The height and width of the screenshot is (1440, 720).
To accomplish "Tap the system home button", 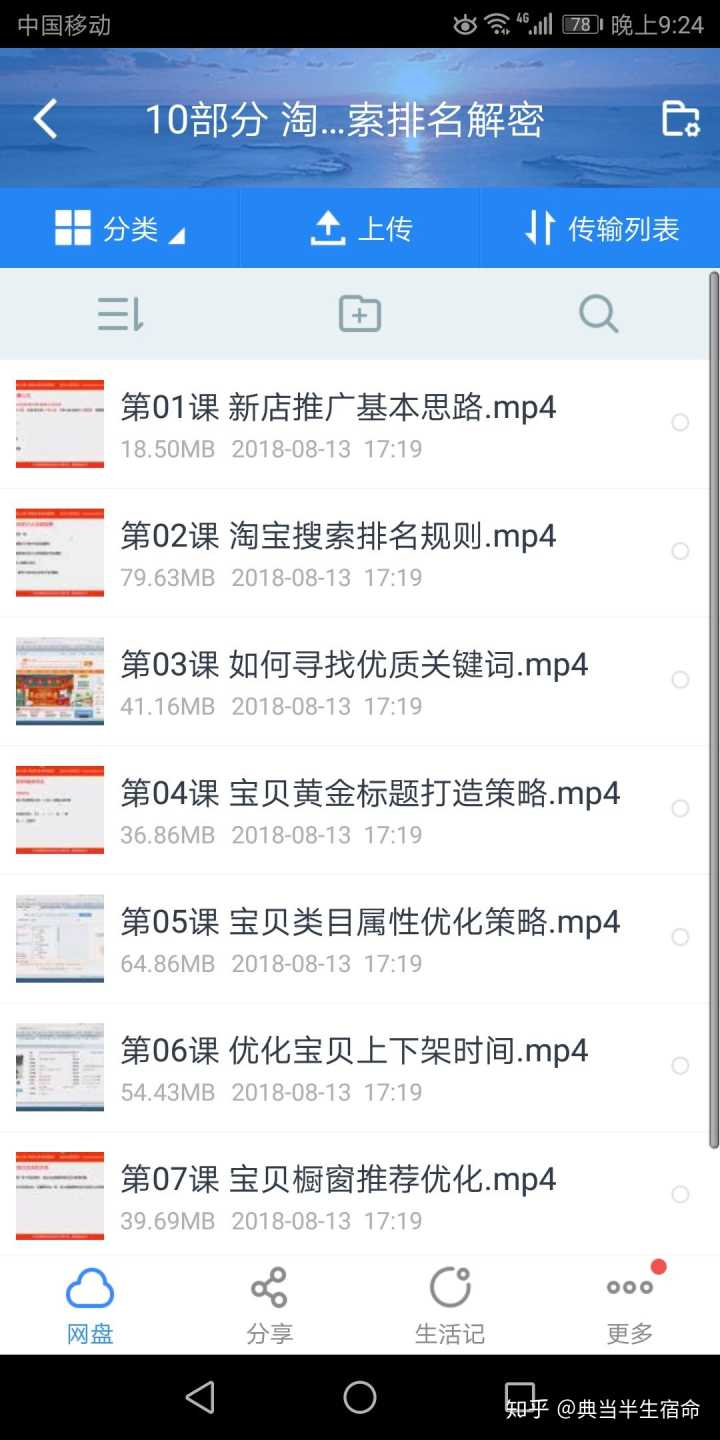I will click(360, 1397).
